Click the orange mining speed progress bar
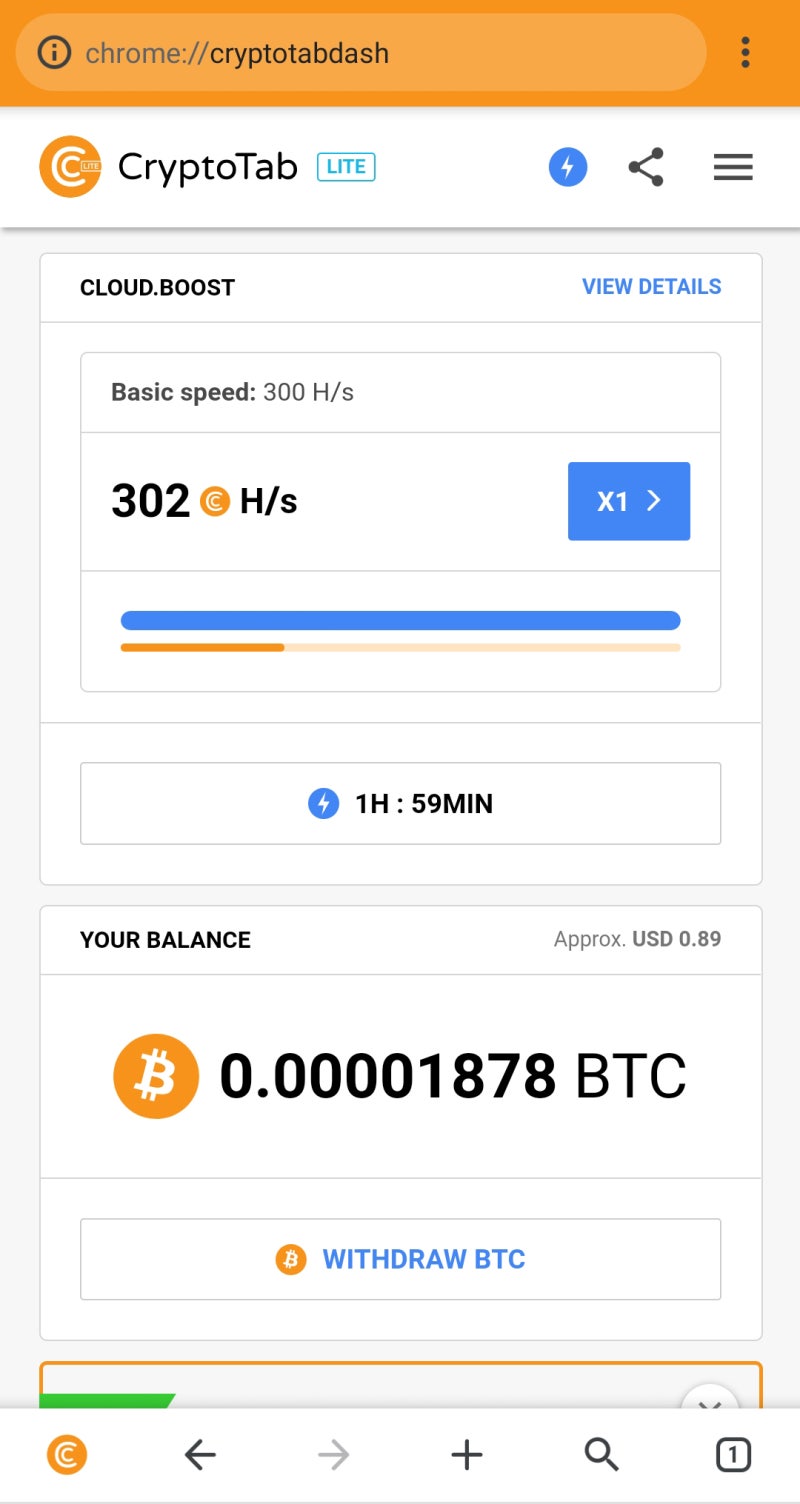The width and height of the screenshot is (800, 1504). (x=400, y=647)
